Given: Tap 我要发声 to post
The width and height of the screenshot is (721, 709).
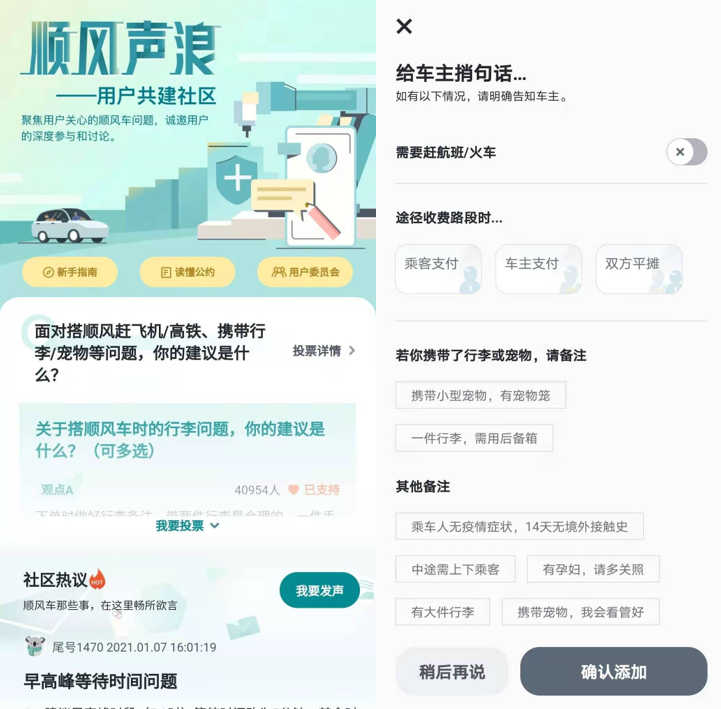Looking at the screenshot, I should tap(319, 590).
